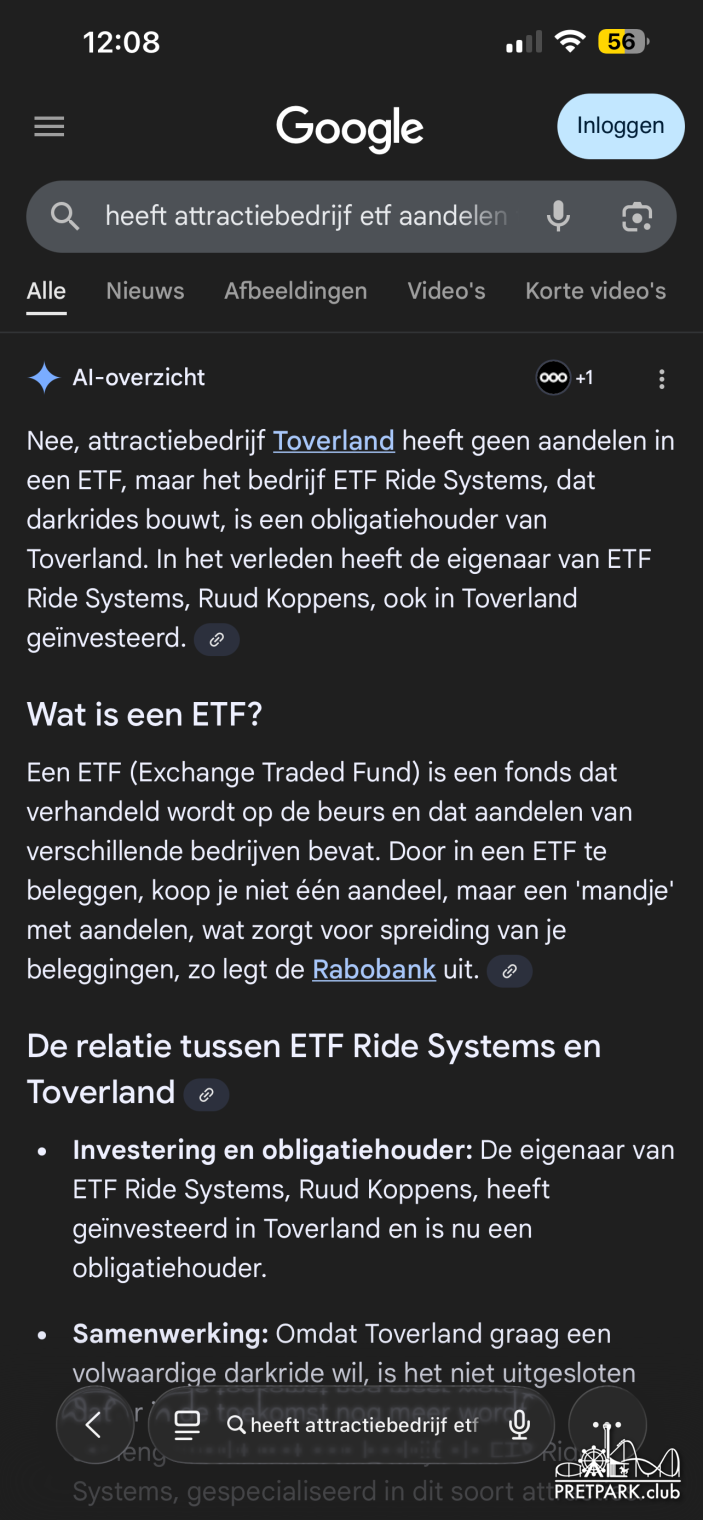Open the browser's three-dot more menu
Screen dimensions: 703x1520
607,1425
